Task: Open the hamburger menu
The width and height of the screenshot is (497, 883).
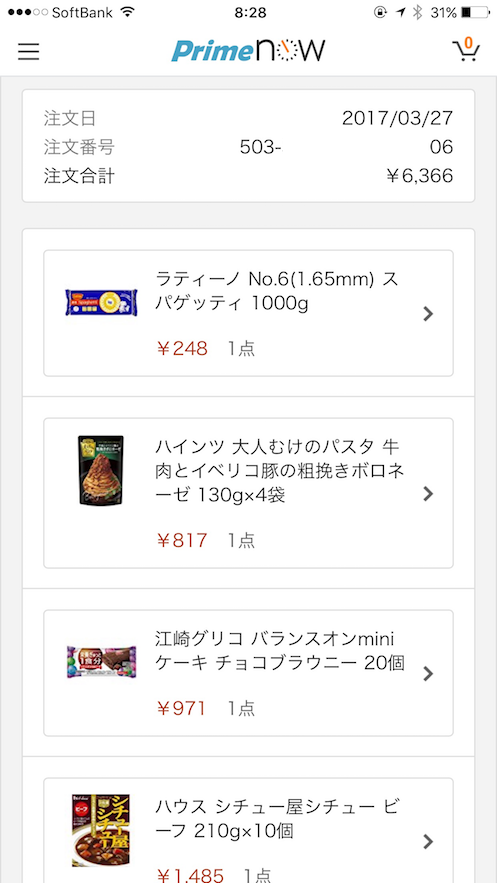Action: [29, 52]
